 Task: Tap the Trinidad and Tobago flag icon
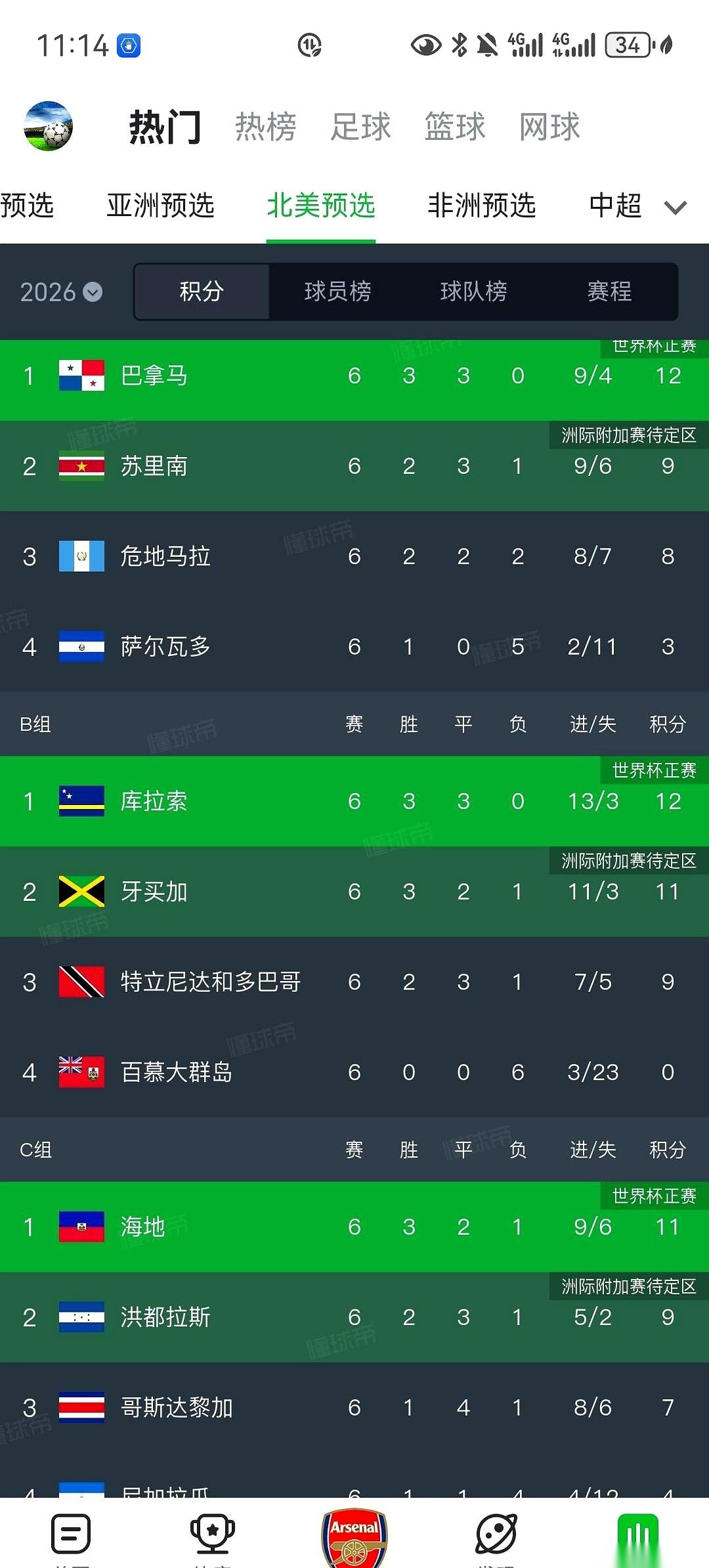click(x=81, y=982)
